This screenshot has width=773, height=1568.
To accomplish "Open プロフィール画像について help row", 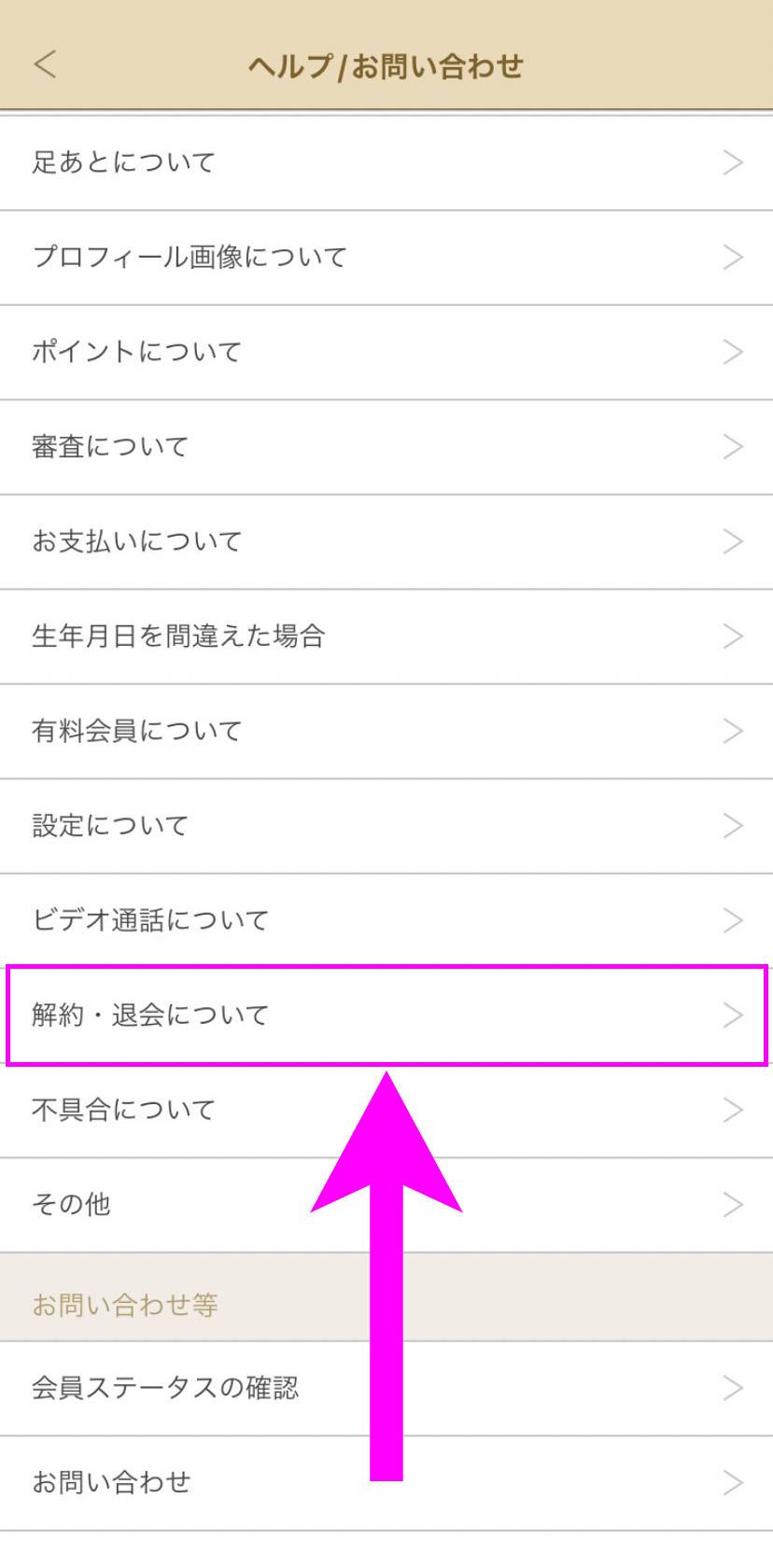I will click(386, 258).
